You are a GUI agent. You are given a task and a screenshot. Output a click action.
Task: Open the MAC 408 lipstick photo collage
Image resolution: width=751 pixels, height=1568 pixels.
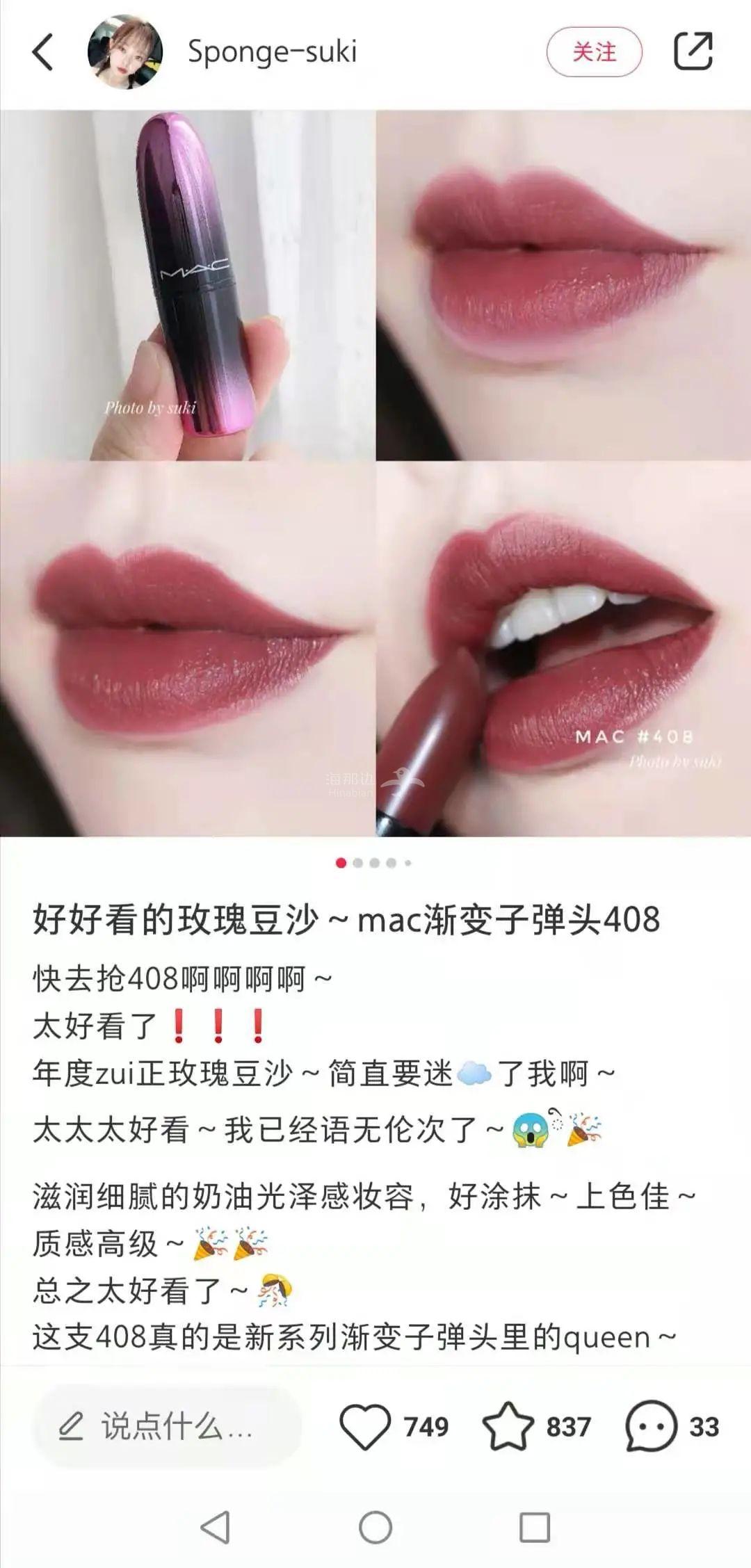[x=375, y=473]
